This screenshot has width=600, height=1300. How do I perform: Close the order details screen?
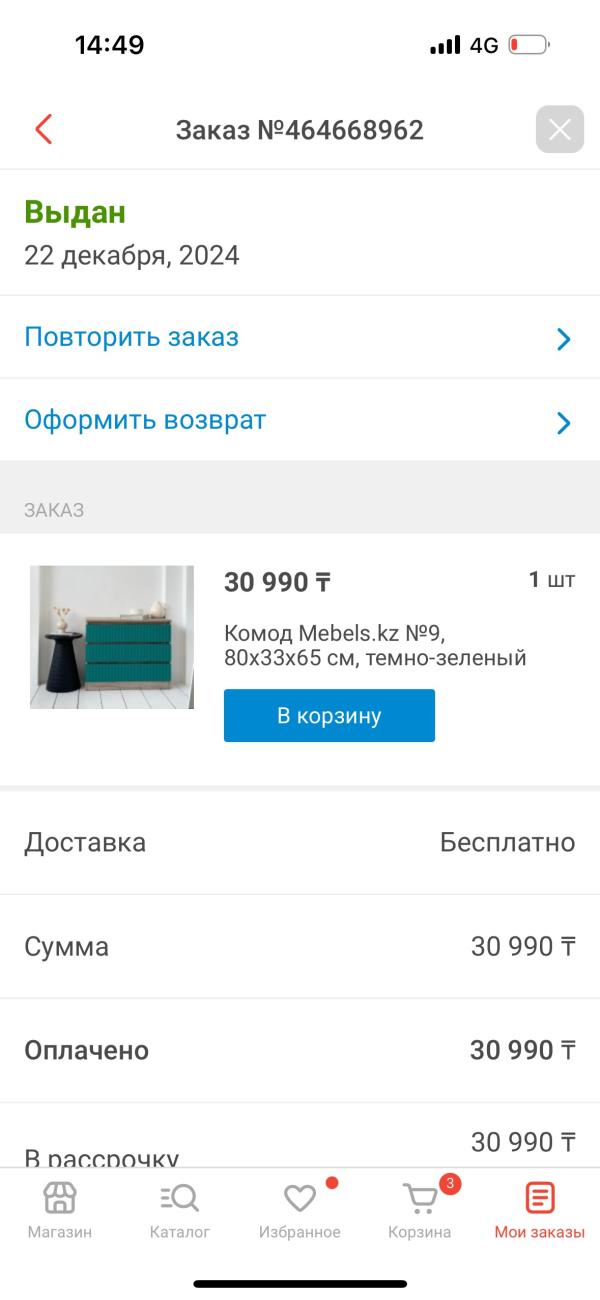(559, 129)
